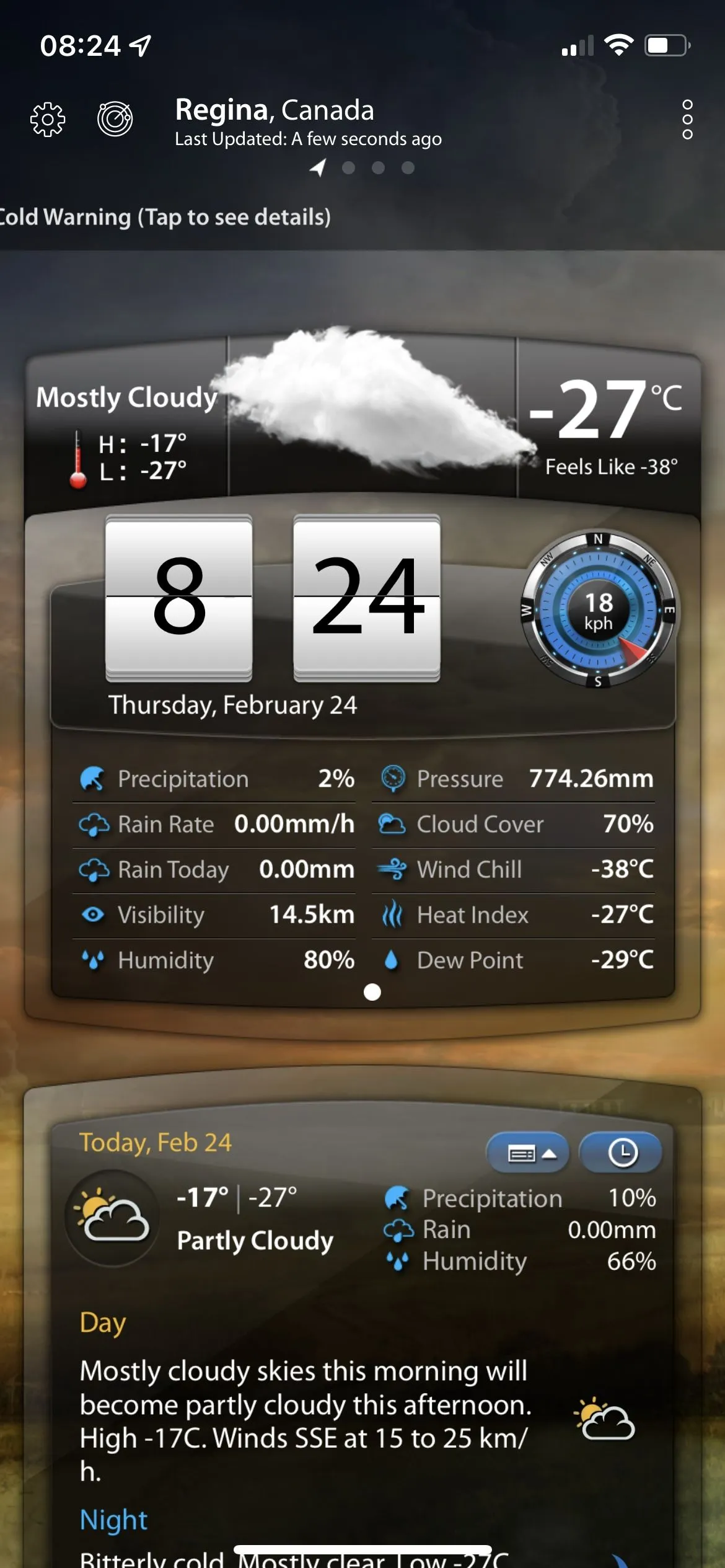Switch to the hourly clock view
The width and height of the screenshot is (725, 1568).
pyautogui.click(x=621, y=1153)
